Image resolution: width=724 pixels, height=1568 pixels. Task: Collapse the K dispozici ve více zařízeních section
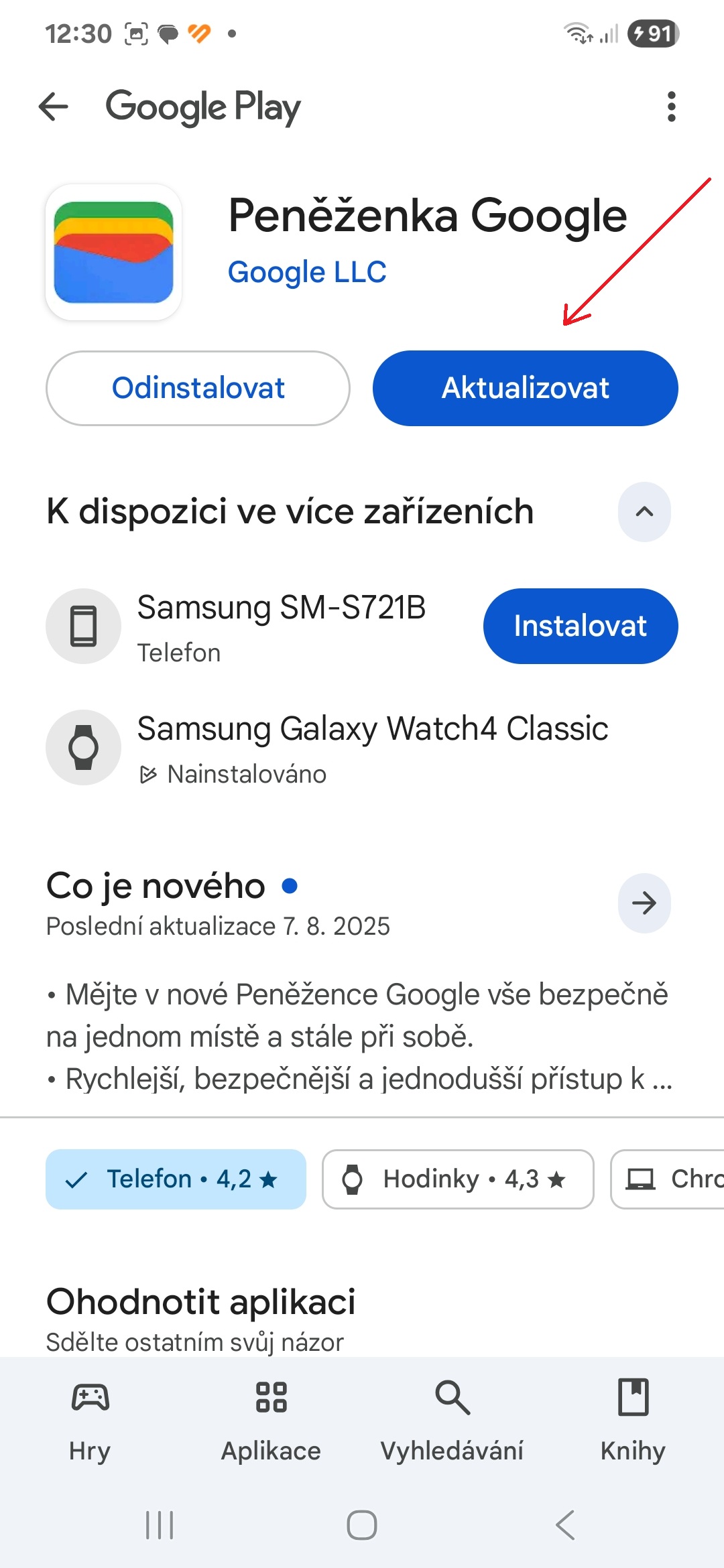click(x=644, y=512)
